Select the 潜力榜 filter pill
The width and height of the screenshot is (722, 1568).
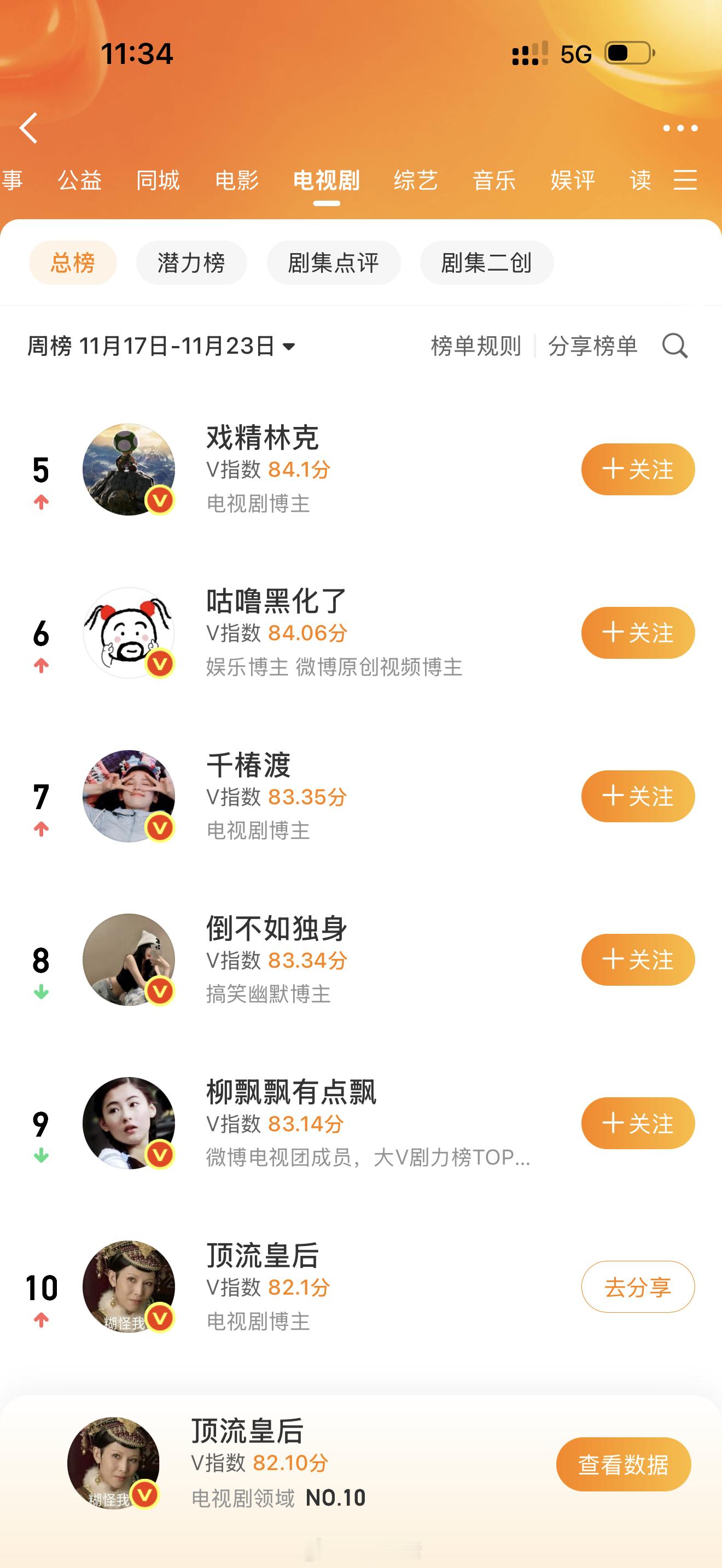(x=191, y=262)
